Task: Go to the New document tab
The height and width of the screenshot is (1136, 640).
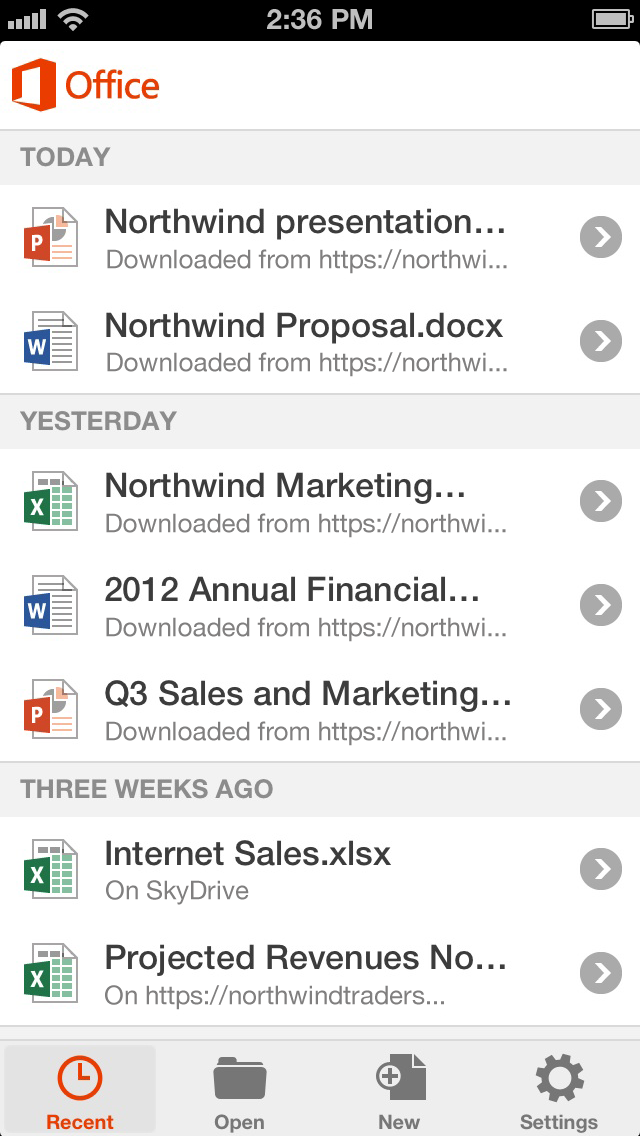Action: (400, 1091)
